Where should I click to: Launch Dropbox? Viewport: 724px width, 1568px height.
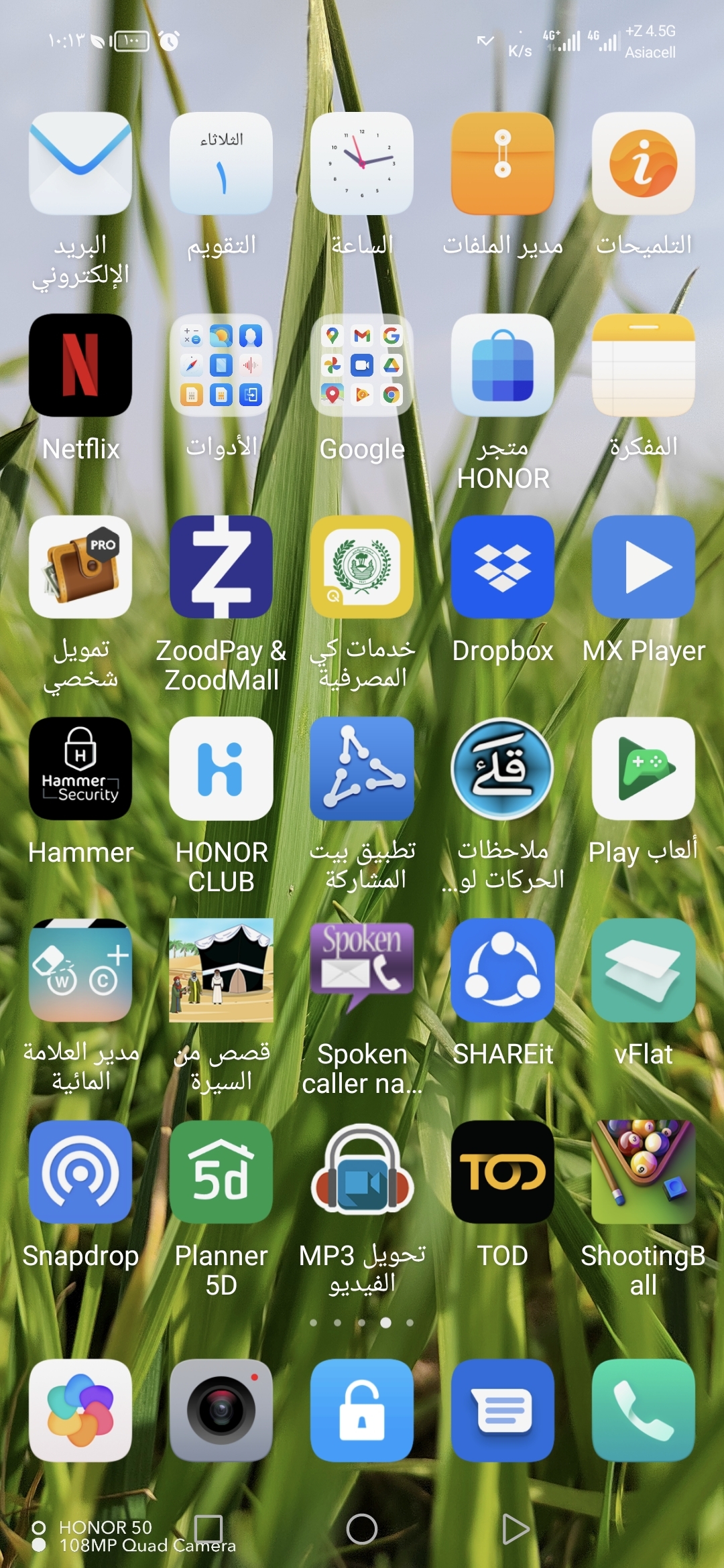[503, 567]
